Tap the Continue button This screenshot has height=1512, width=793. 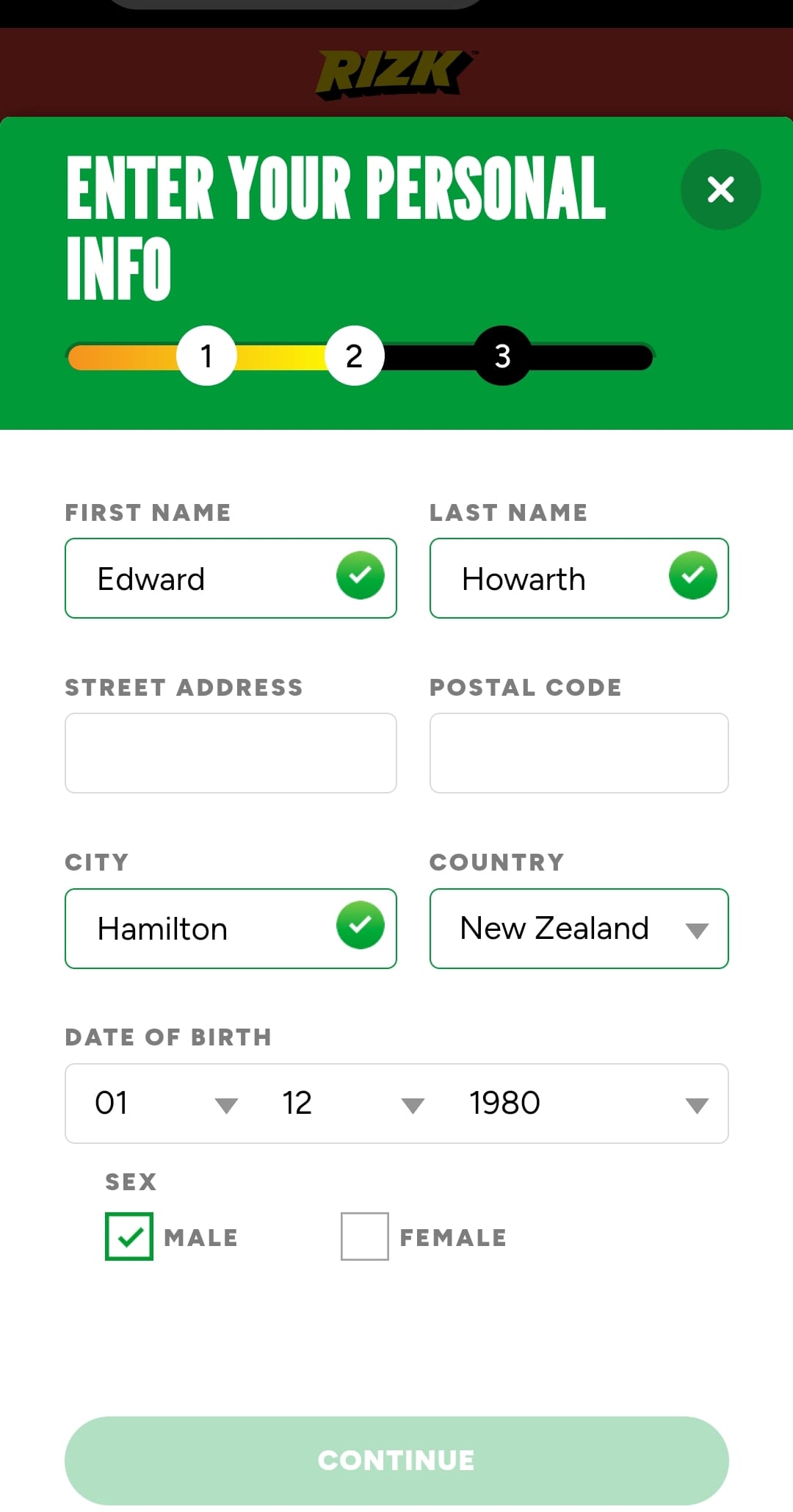(x=396, y=1460)
